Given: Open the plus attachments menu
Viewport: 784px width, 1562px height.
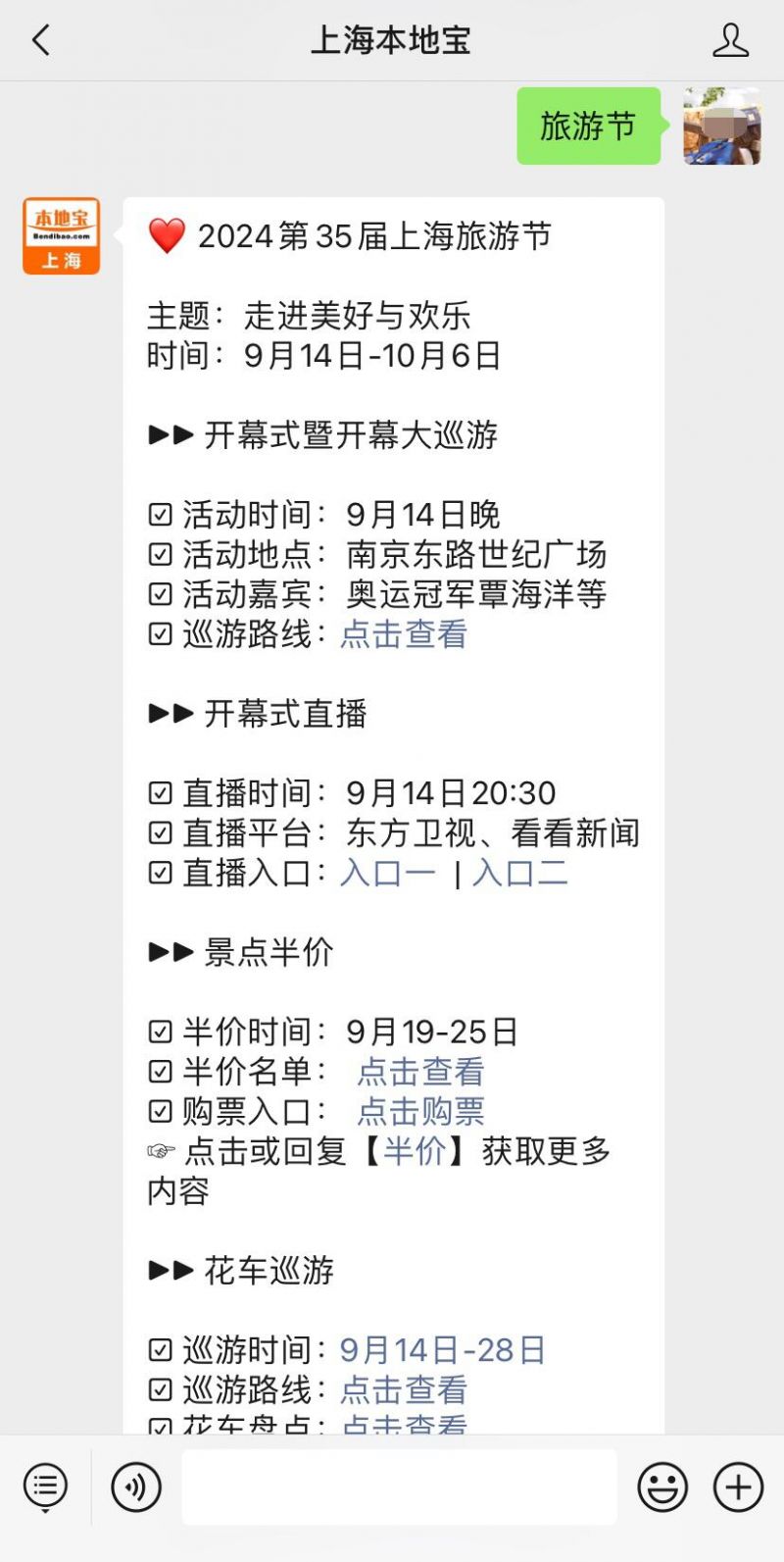Looking at the screenshot, I should point(738,1487).
